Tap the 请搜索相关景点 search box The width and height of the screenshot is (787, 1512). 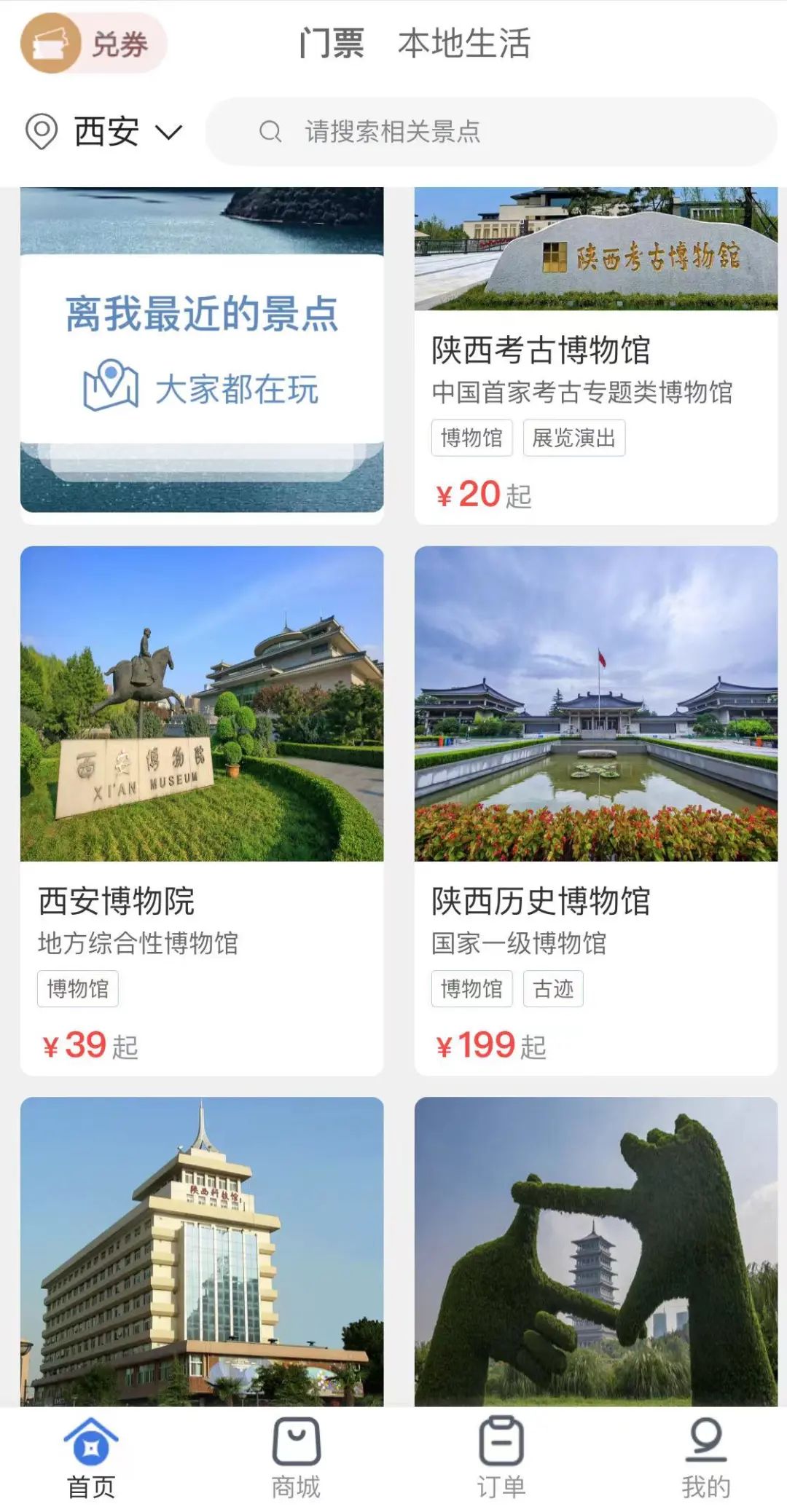(x=492, y=132)
